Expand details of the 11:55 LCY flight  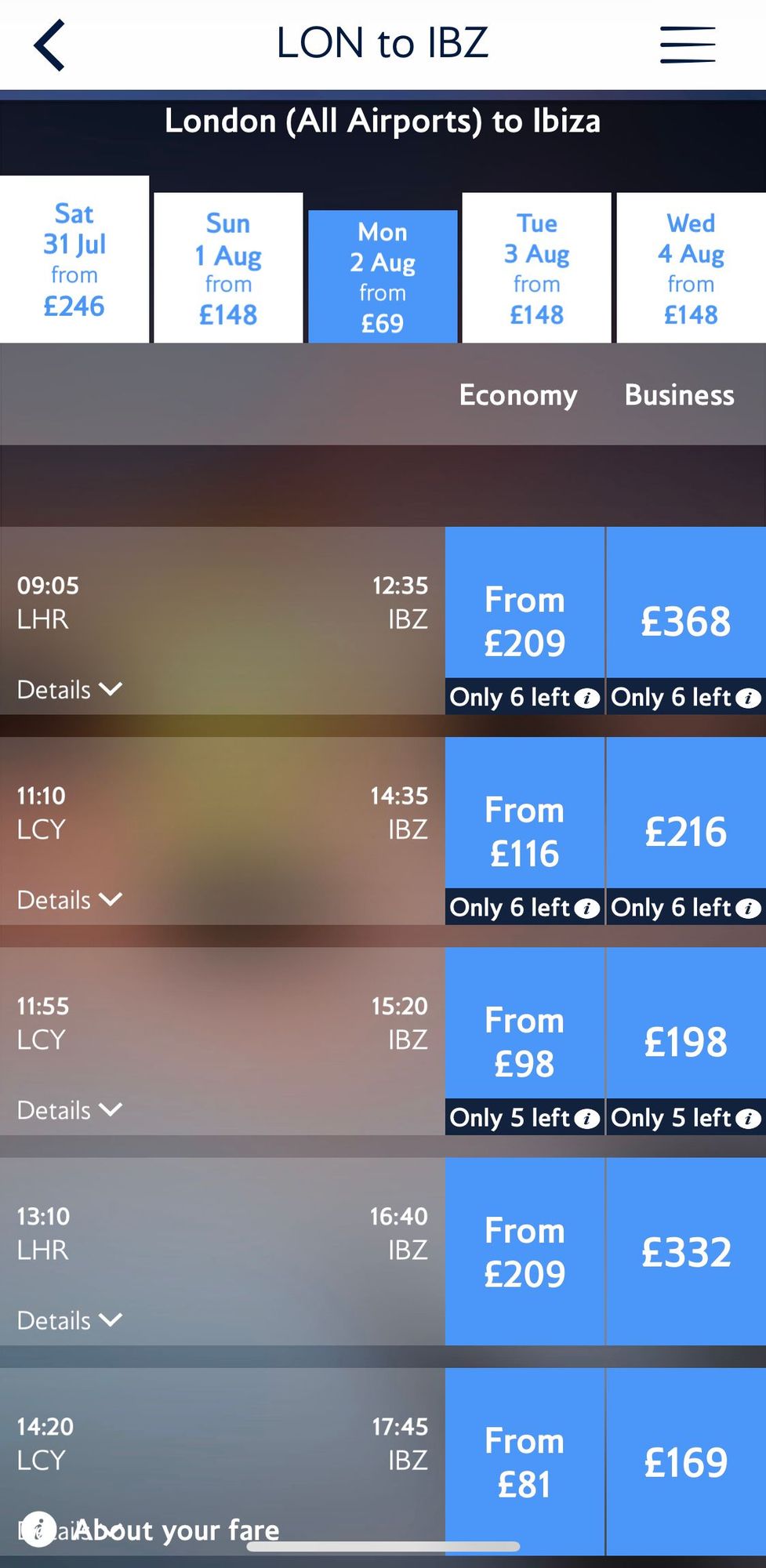click(x=69, y=1110)
